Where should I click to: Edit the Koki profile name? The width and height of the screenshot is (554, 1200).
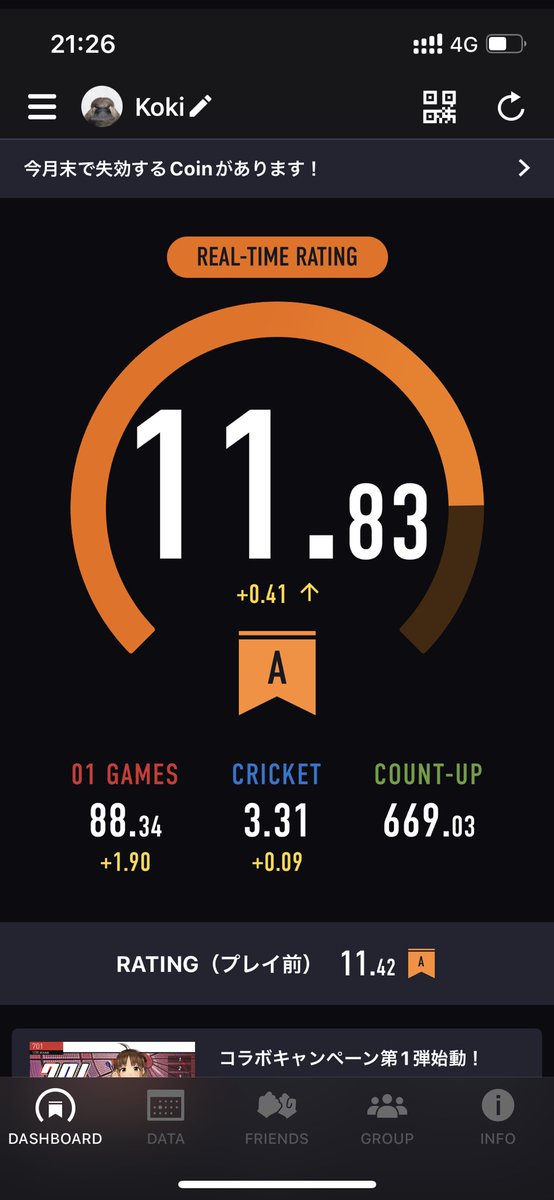point(201,106)
